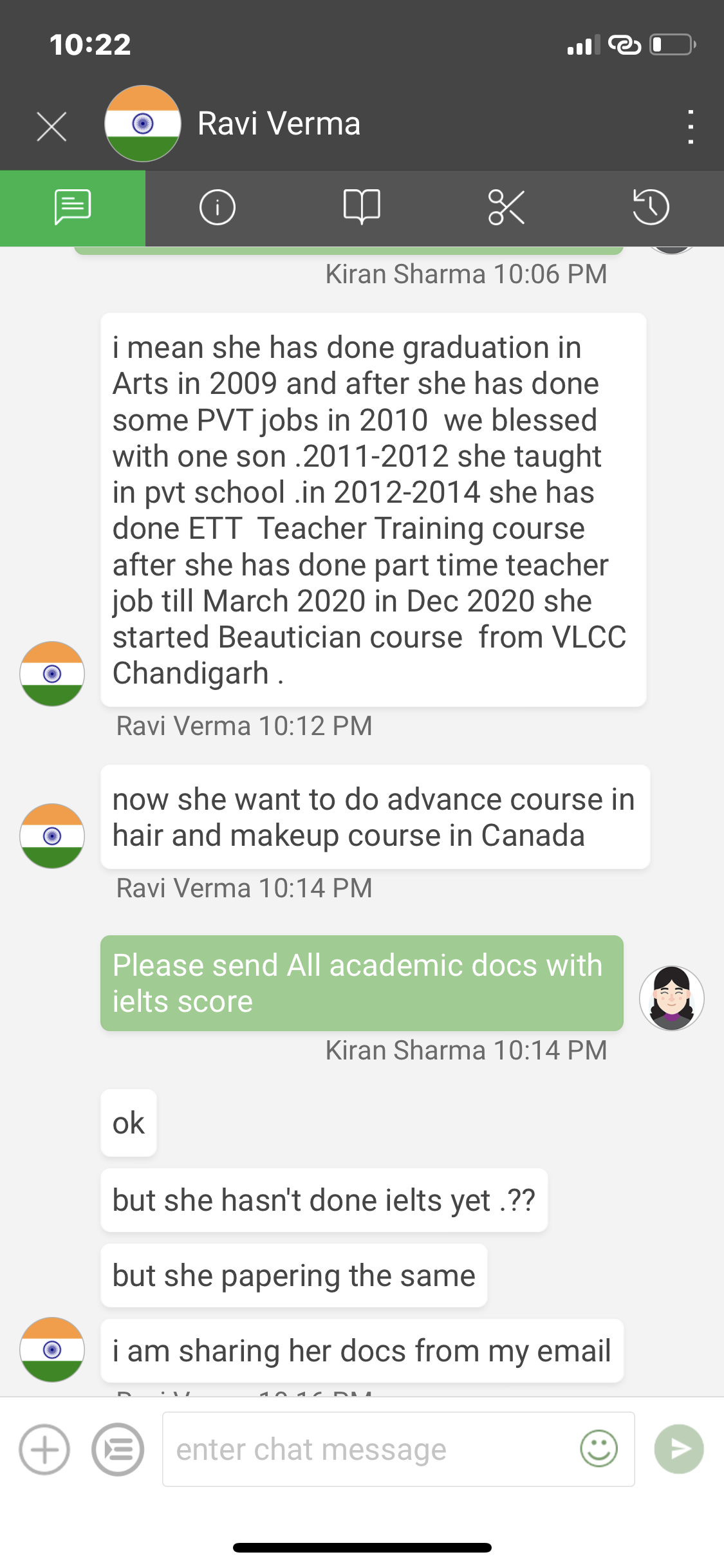This screenshot has width=724, height=1568.
Task: Tap the plus attach button
Action: pos(44,1450)
